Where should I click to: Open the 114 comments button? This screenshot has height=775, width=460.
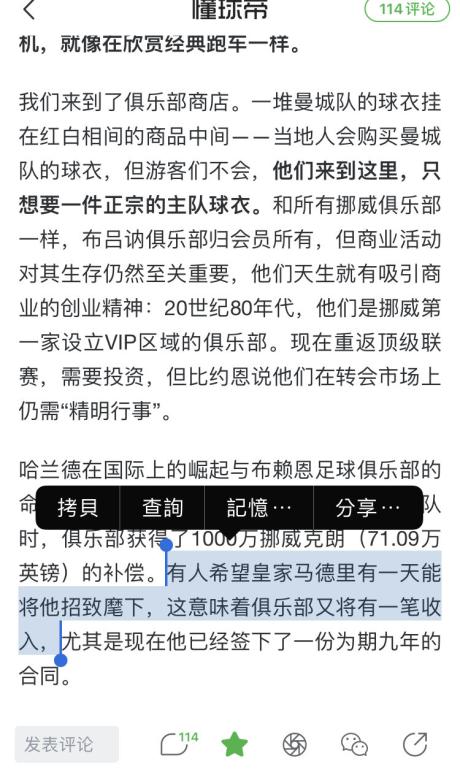click(x=407, y=10)
